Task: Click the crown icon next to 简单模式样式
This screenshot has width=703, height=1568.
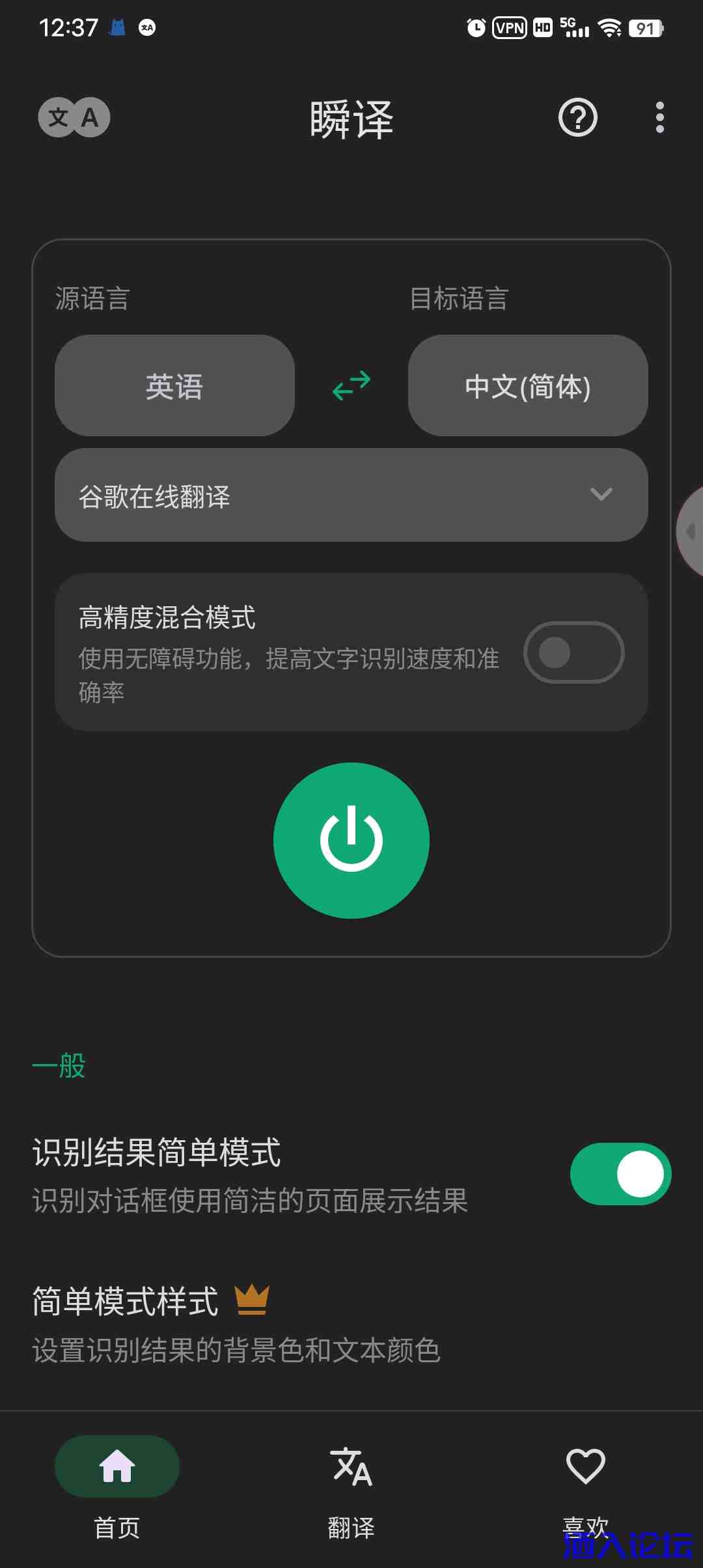Action: point(254,1300)
